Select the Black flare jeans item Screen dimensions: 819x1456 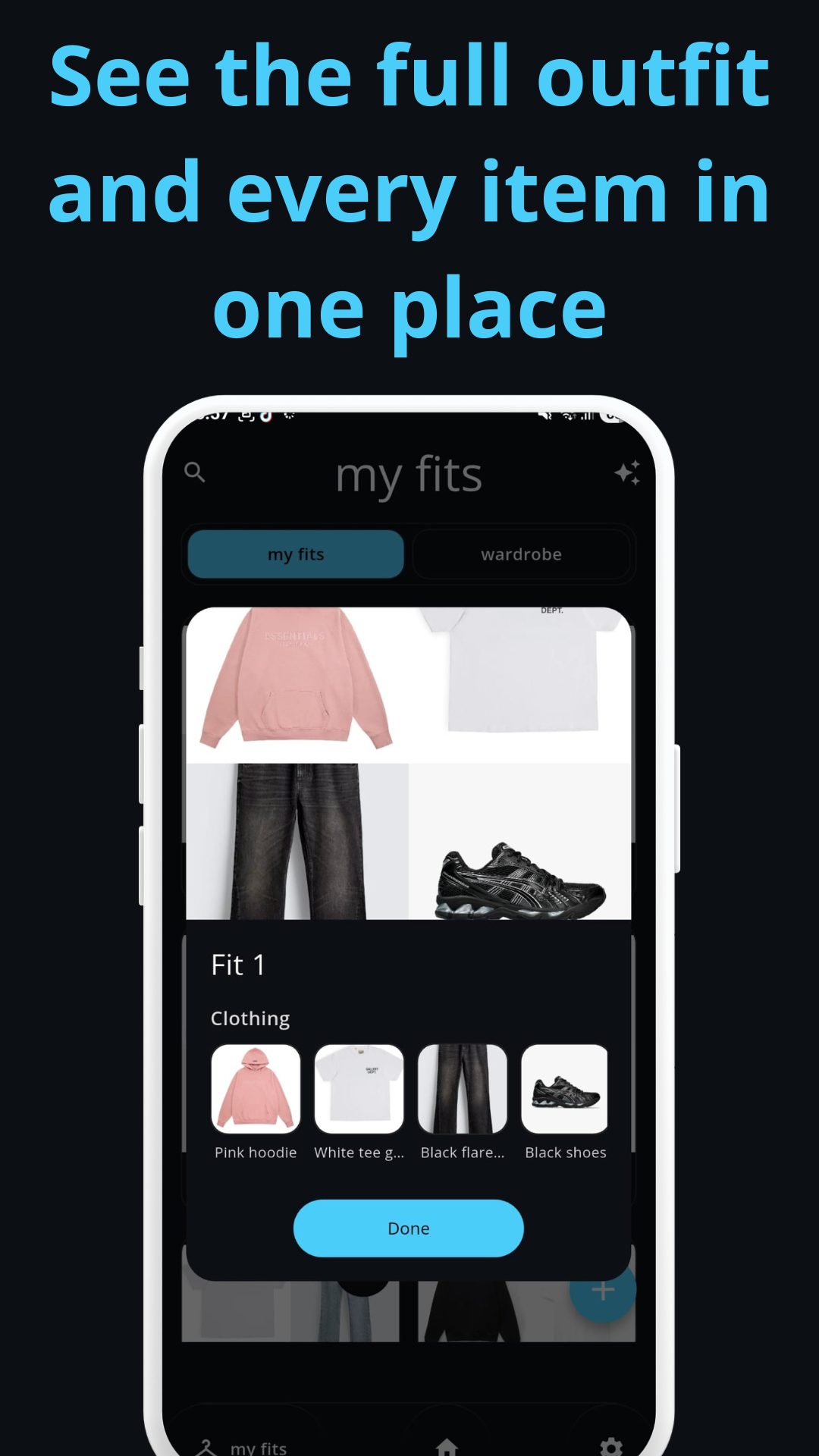tap(463, 1087)
